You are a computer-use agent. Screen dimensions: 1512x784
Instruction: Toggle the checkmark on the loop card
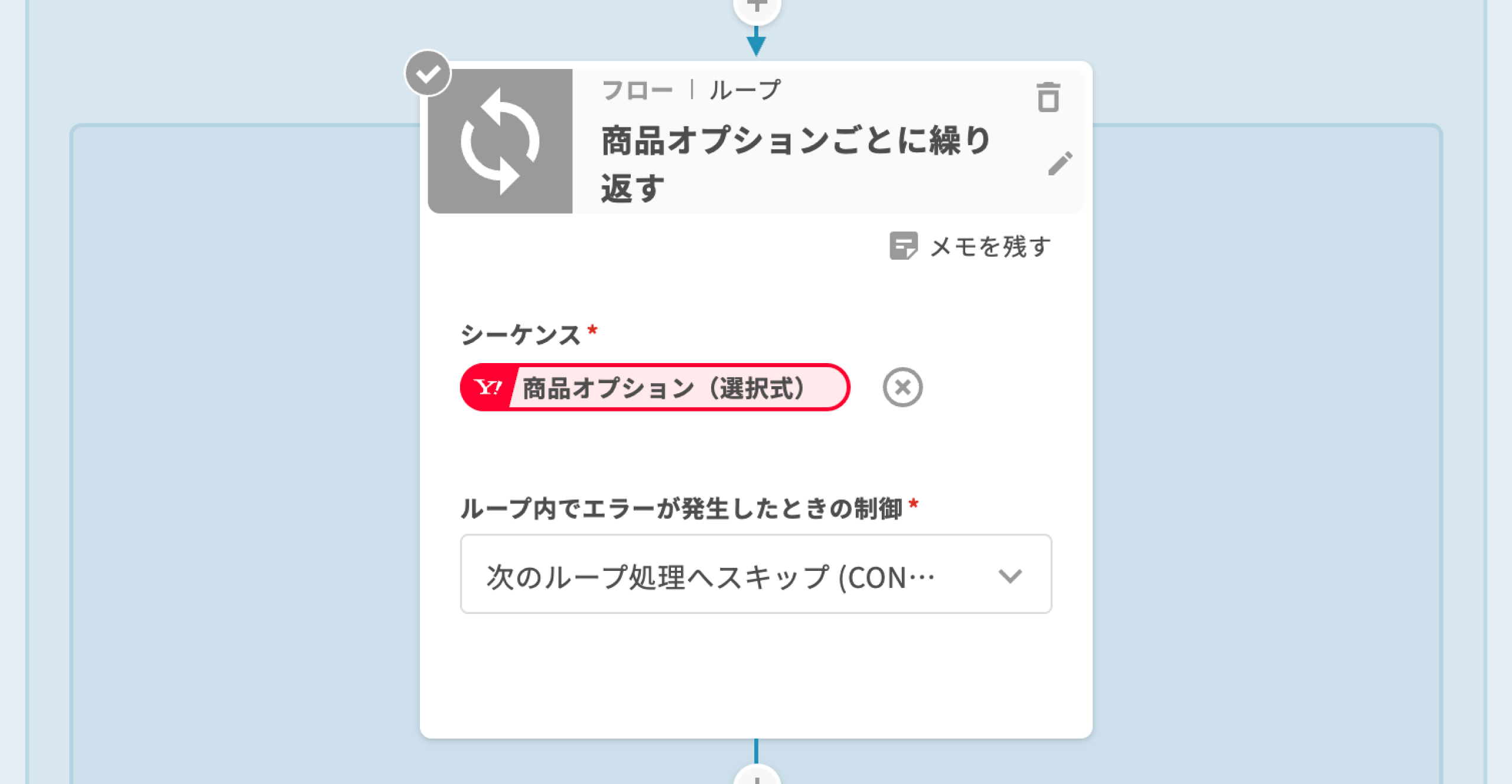coord(428,74)
